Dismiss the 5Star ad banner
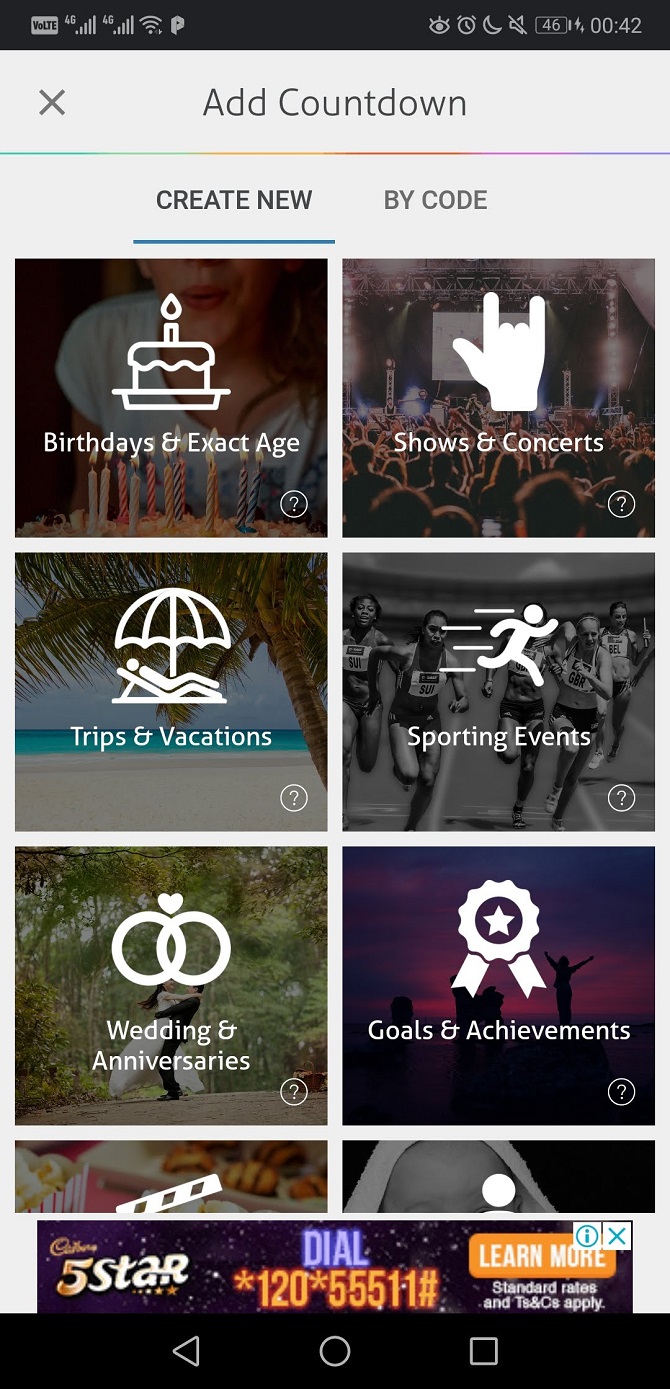The image size is (670, 1389). tap(619, 1236)
